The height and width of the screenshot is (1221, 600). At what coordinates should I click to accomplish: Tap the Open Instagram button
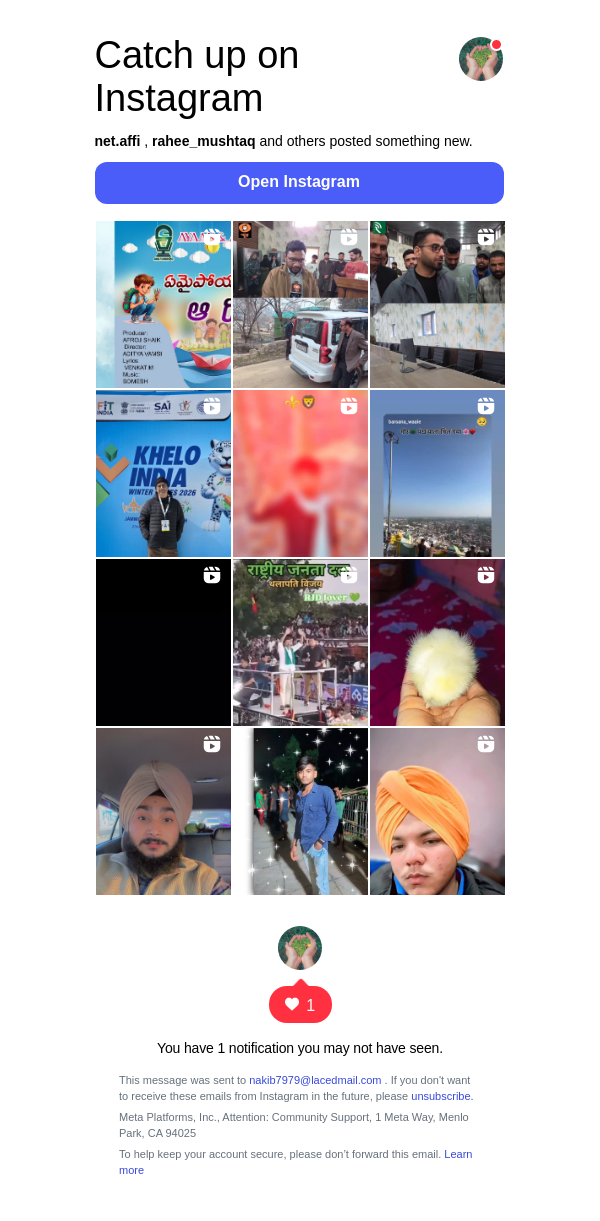pyautogui.click(x=299, y=183)
